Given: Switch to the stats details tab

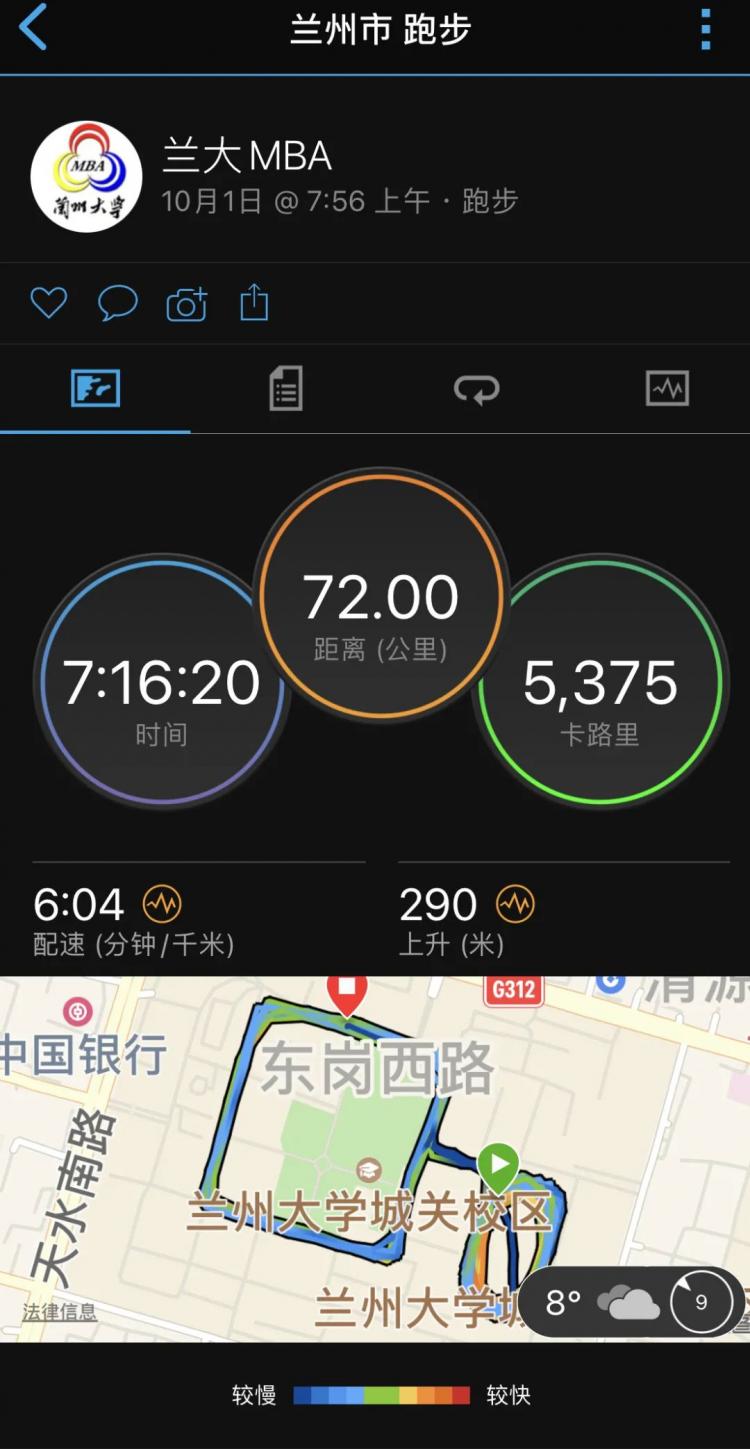Looking at the screenshot, I should (x=286, y=388).
